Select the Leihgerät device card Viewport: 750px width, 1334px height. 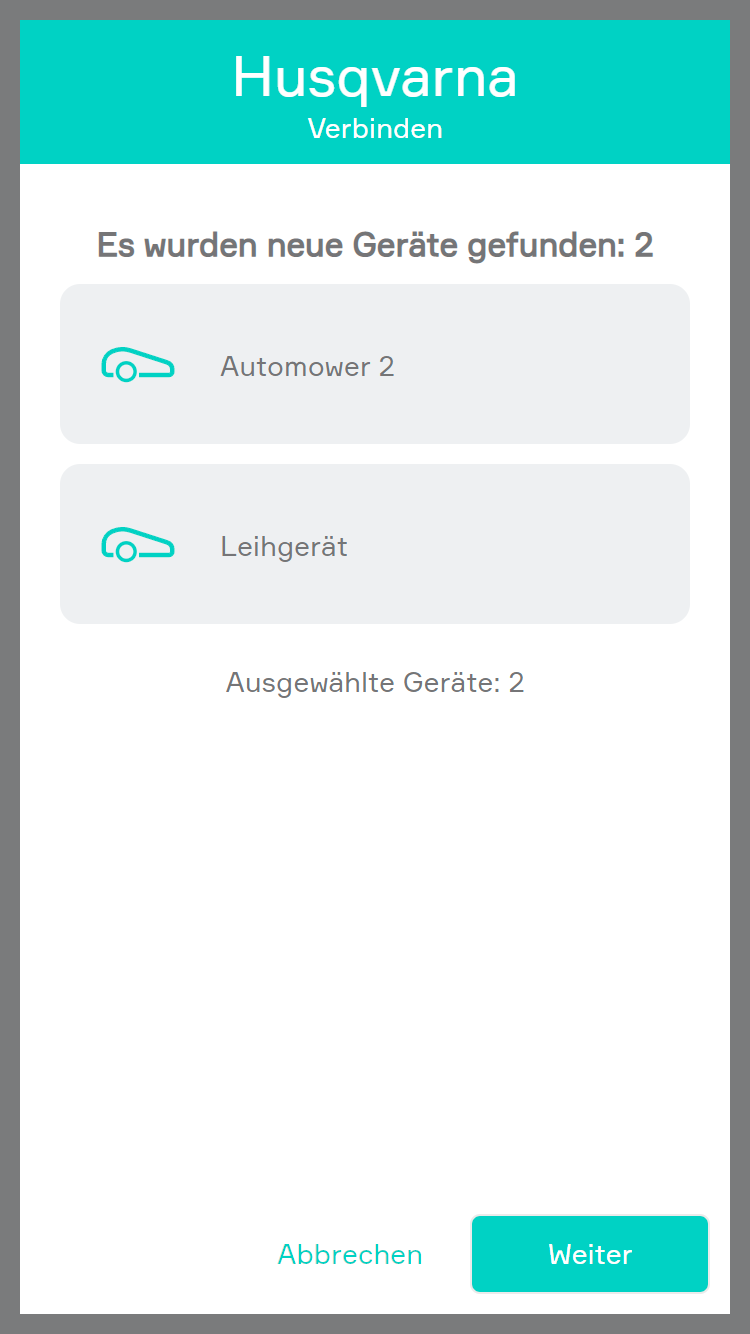tap(375, 544)
